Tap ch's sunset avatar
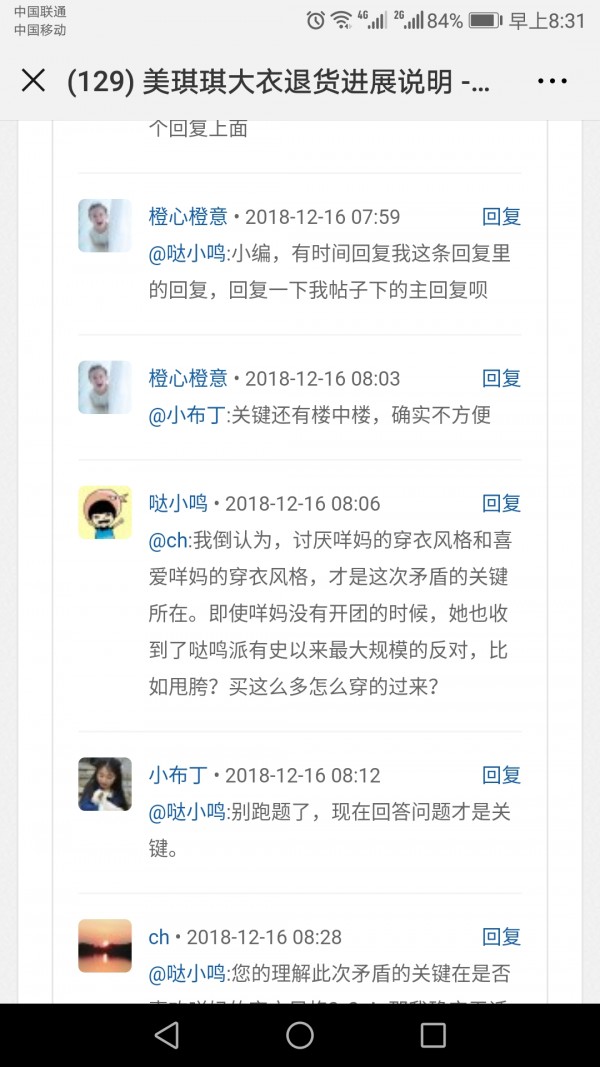This screenshot has width=600, height=1067. (x=105, y=946)
